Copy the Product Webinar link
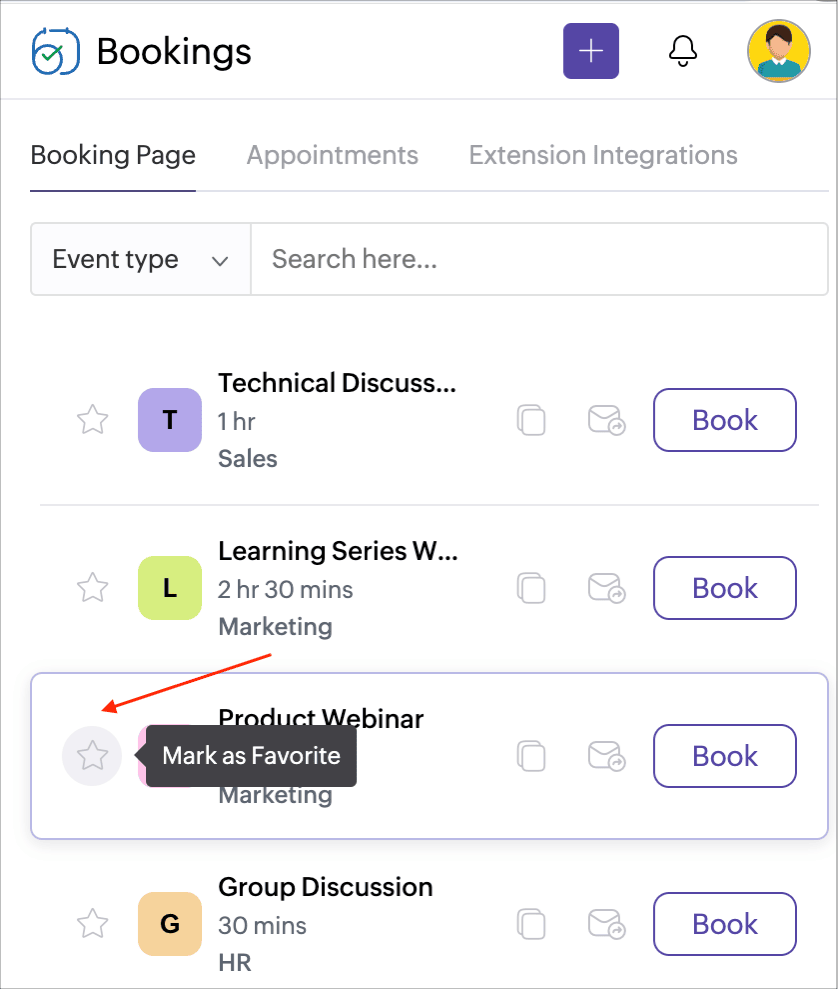 531,756
